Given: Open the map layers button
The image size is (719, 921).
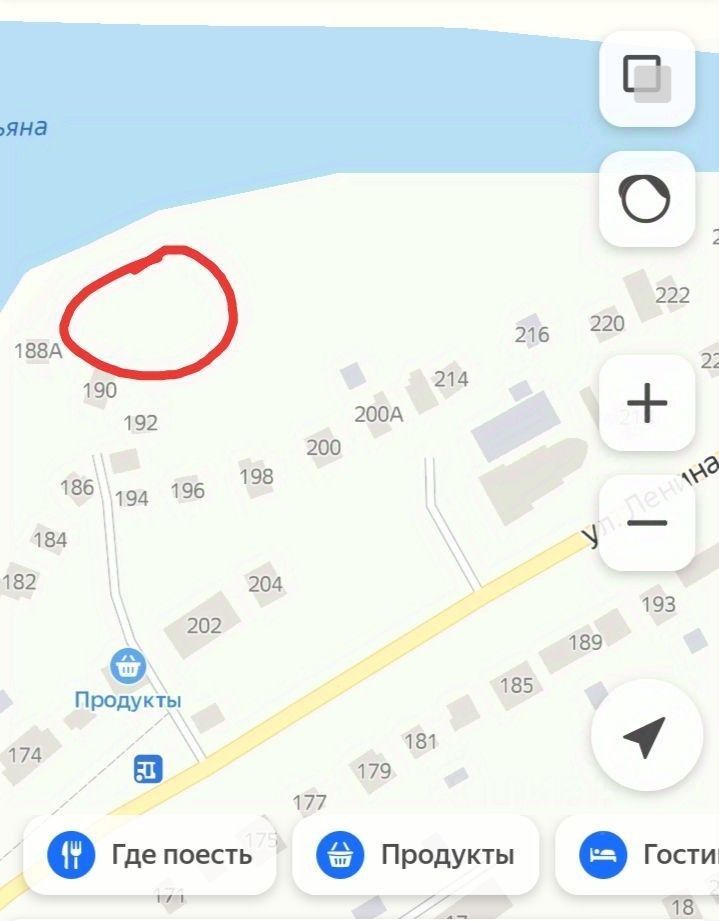Looking at the screenshot, I should click(646, 78).
